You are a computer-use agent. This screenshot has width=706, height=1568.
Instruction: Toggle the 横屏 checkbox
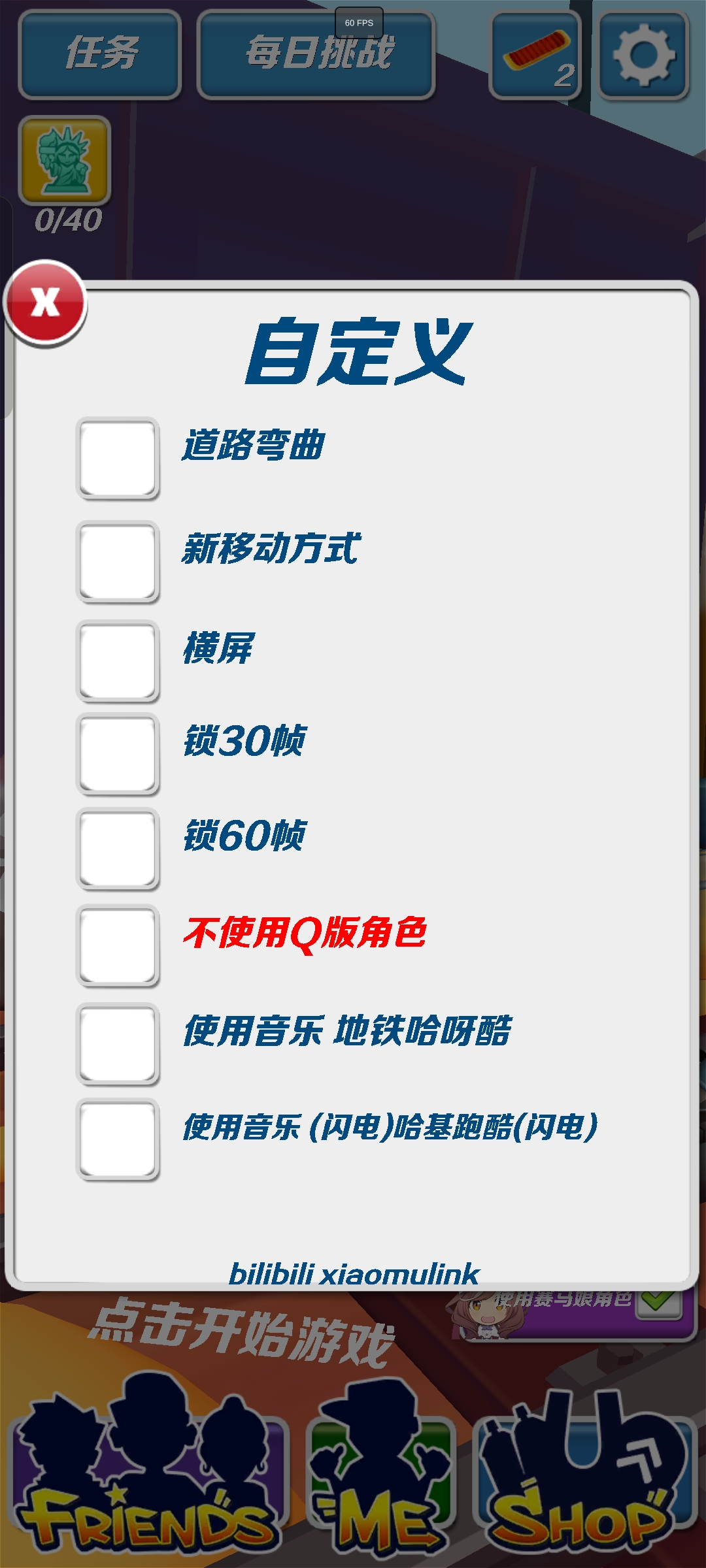pyautogui.click(x=118, y=661)
